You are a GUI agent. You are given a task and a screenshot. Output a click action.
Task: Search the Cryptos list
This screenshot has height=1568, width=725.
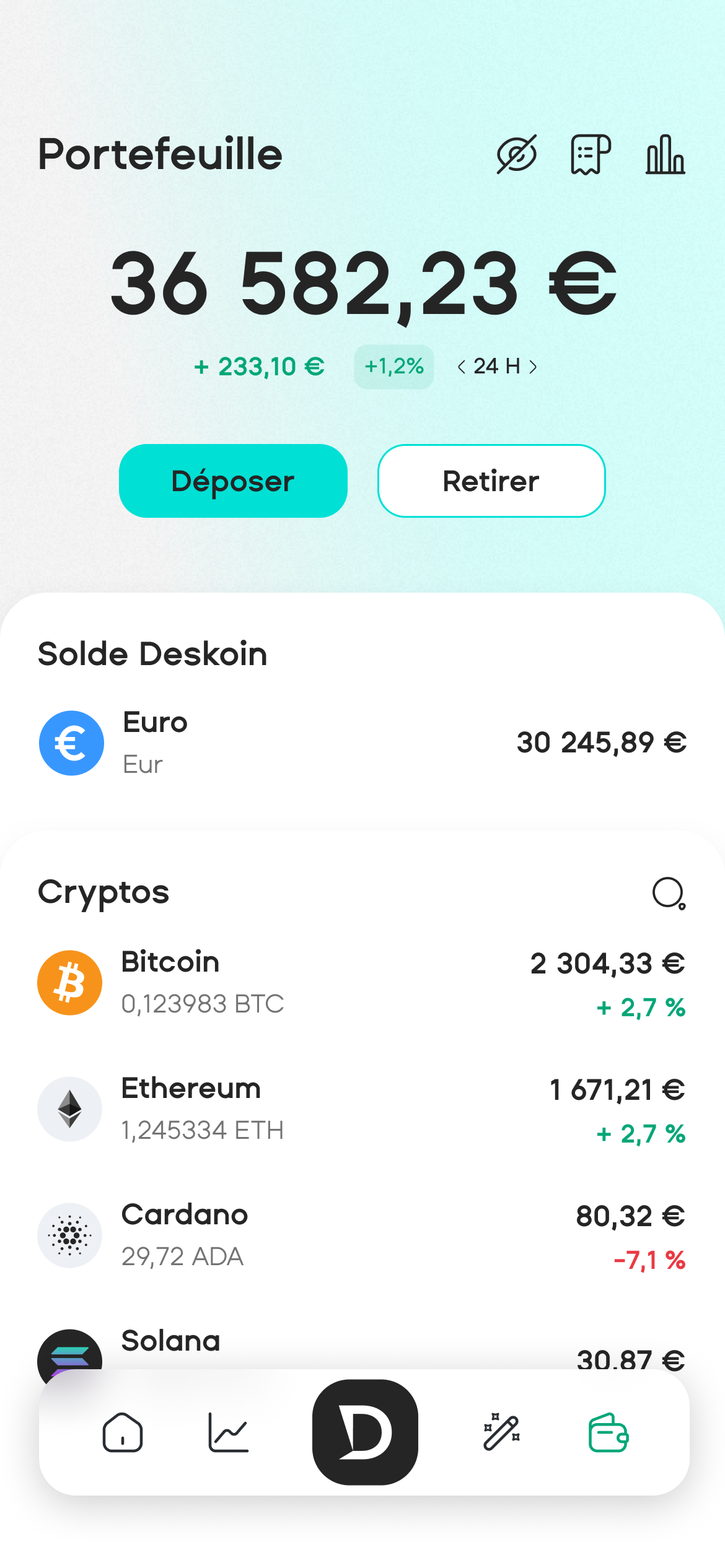(x=669, y=893)
